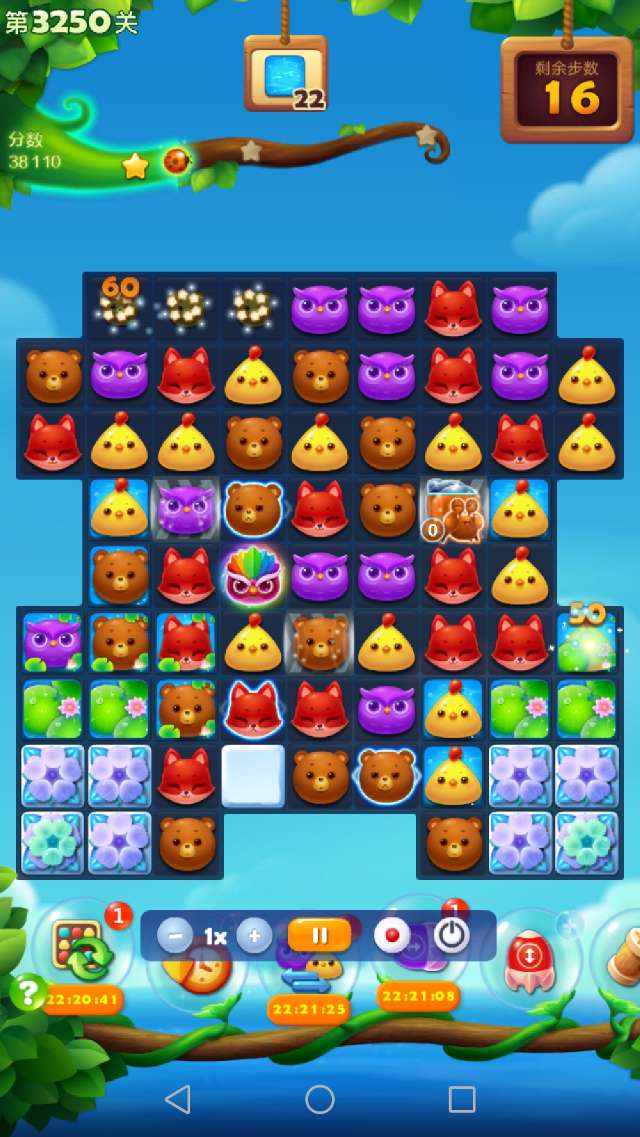Go back with the system back button
Screen dimensions: 640x1137
coord(178,1099)
